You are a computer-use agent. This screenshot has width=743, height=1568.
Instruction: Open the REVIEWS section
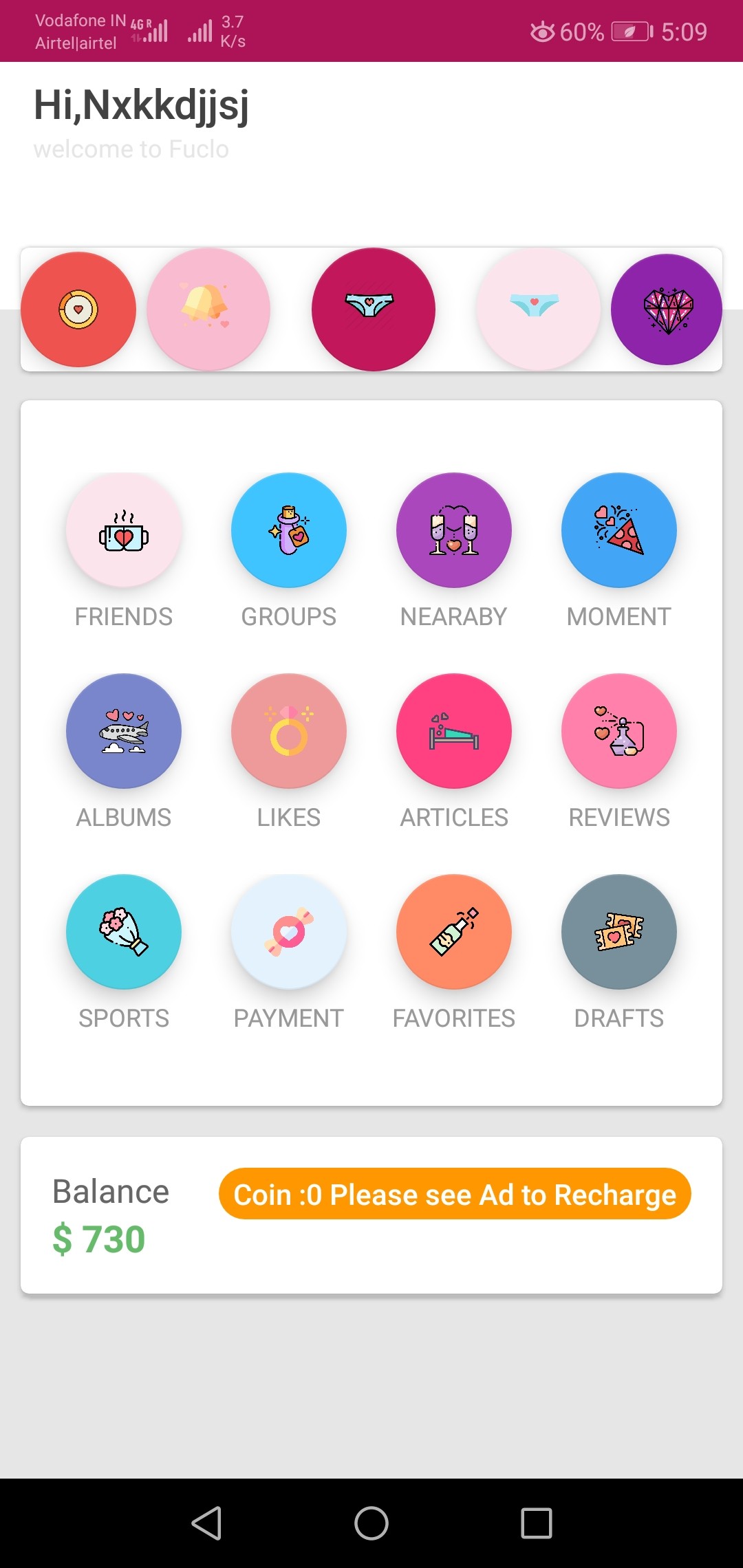pos(619,731)
